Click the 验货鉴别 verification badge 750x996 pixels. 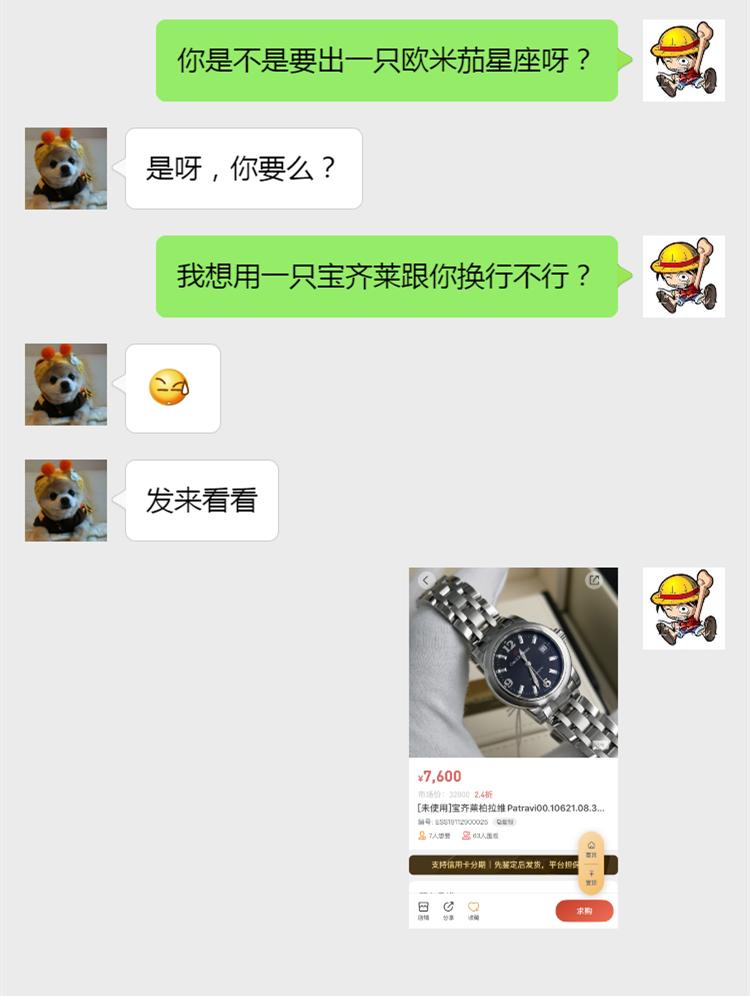pos(507,823)
